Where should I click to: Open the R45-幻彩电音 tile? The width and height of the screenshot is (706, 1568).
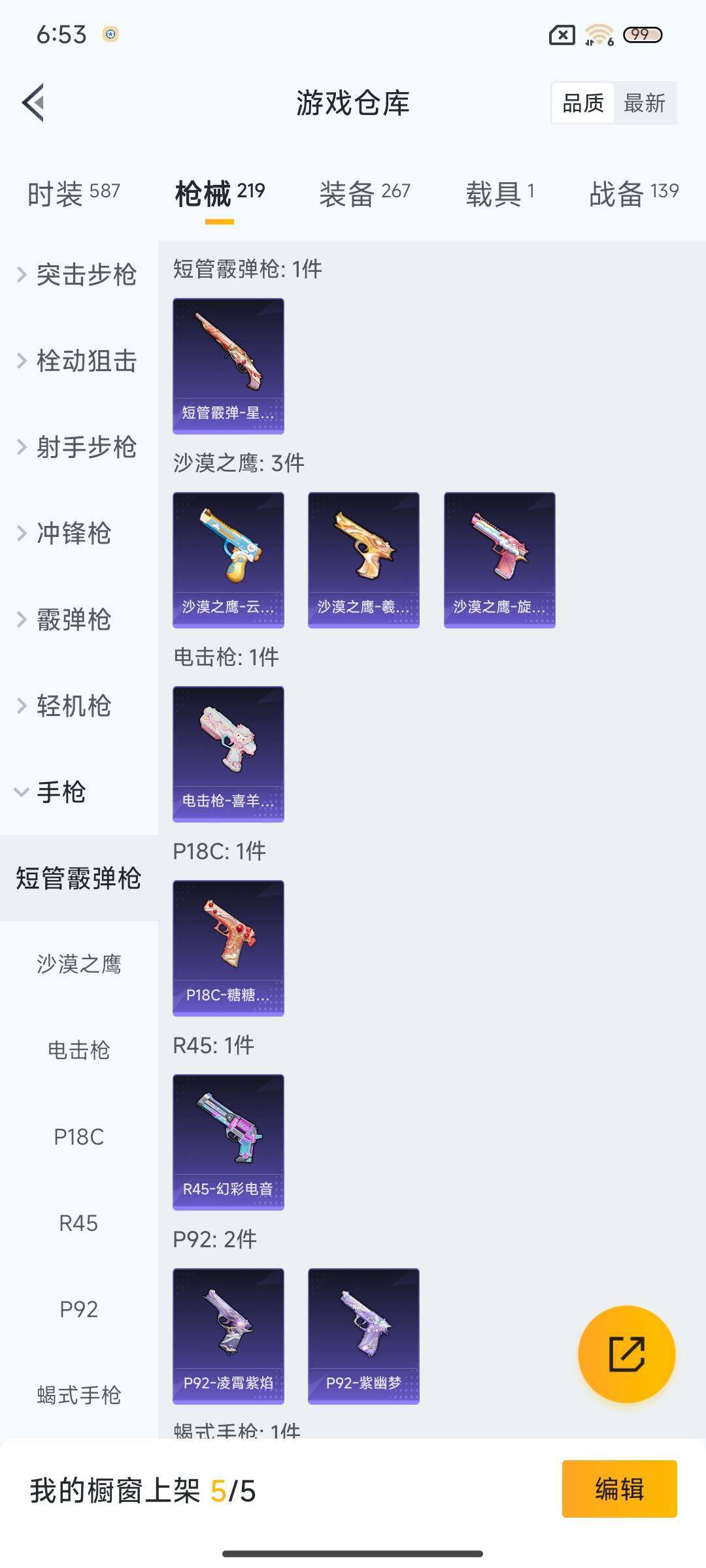[228, 1142]
